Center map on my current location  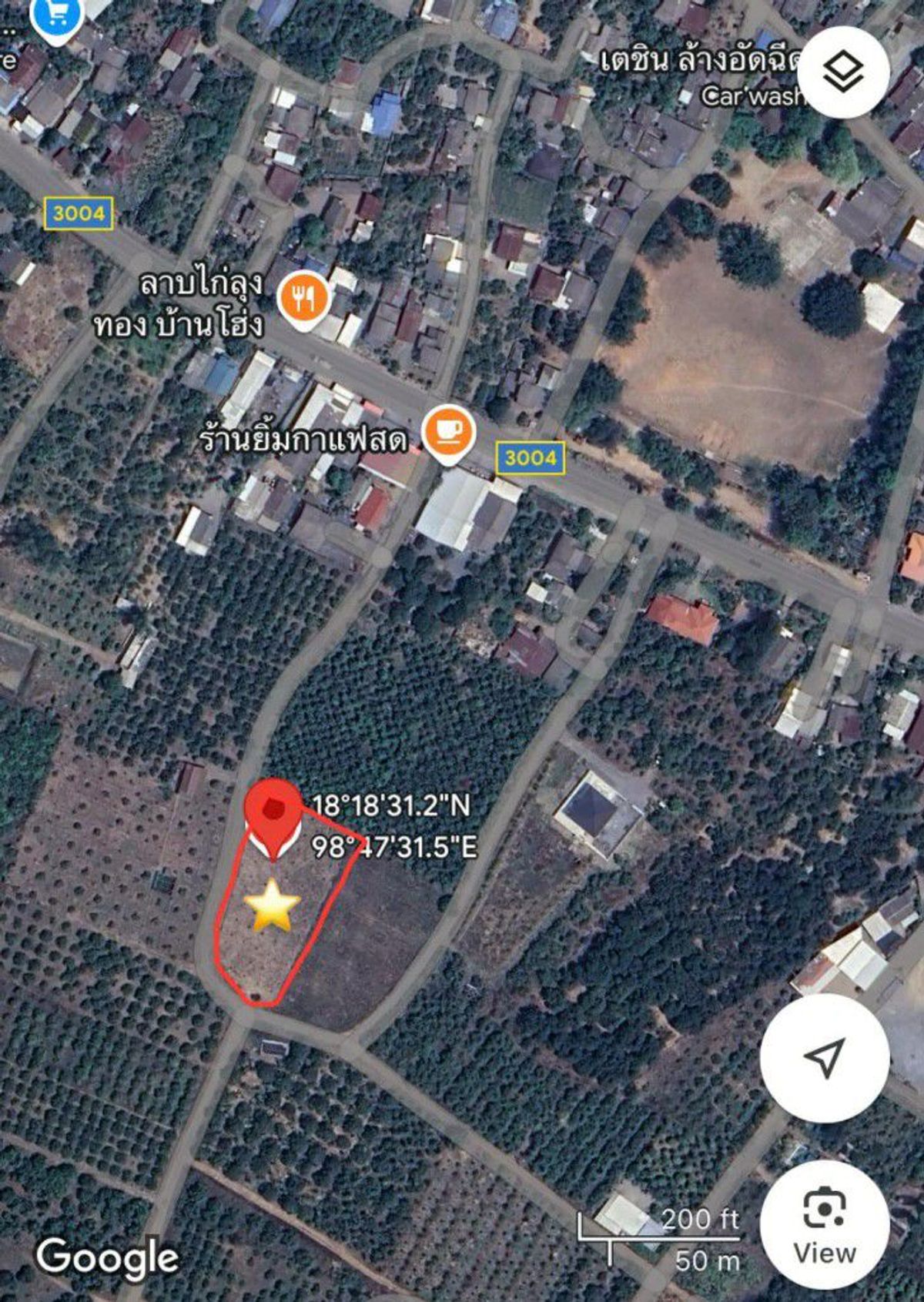point(825,1057)
